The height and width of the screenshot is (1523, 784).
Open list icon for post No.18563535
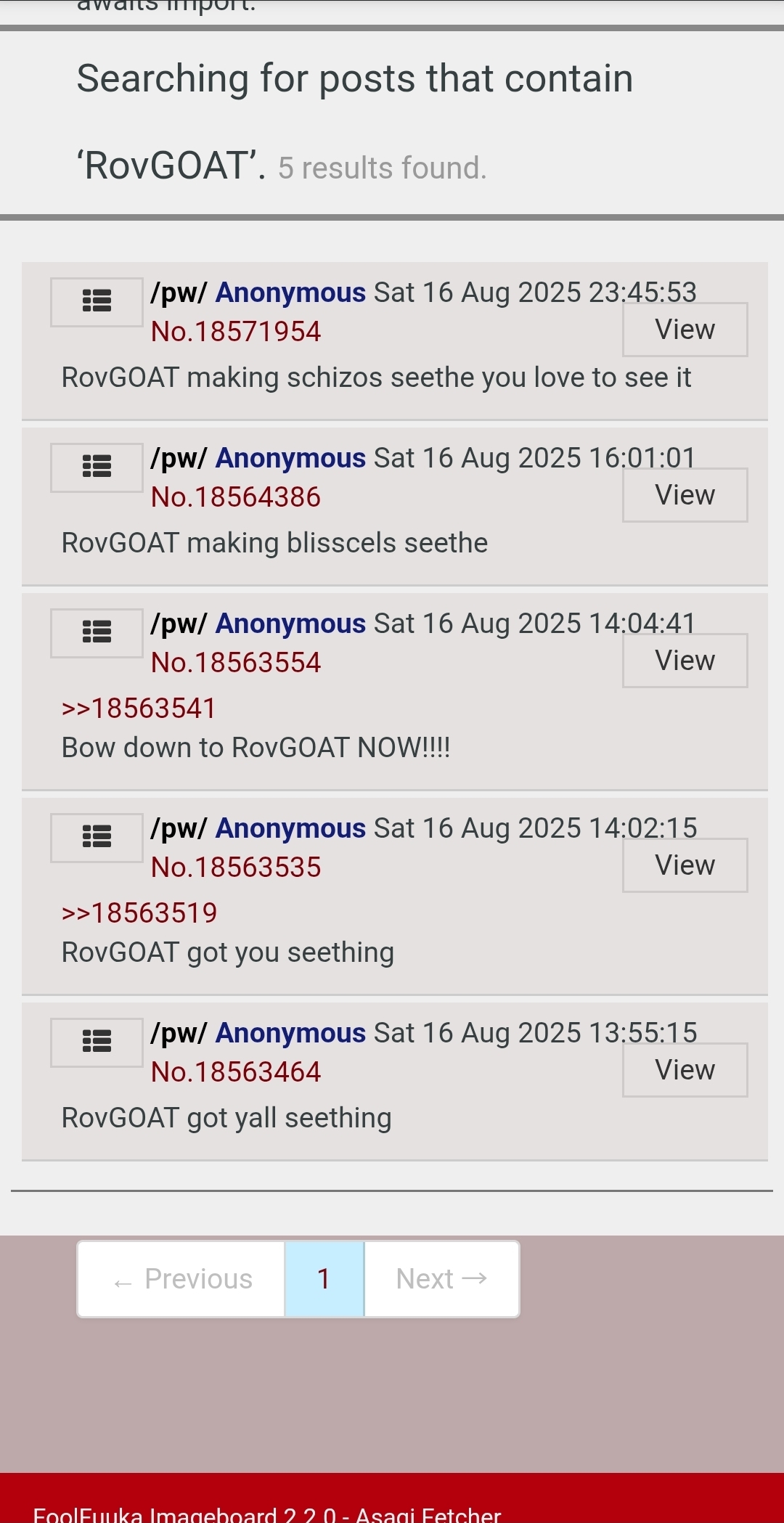(x=97, y=837)
